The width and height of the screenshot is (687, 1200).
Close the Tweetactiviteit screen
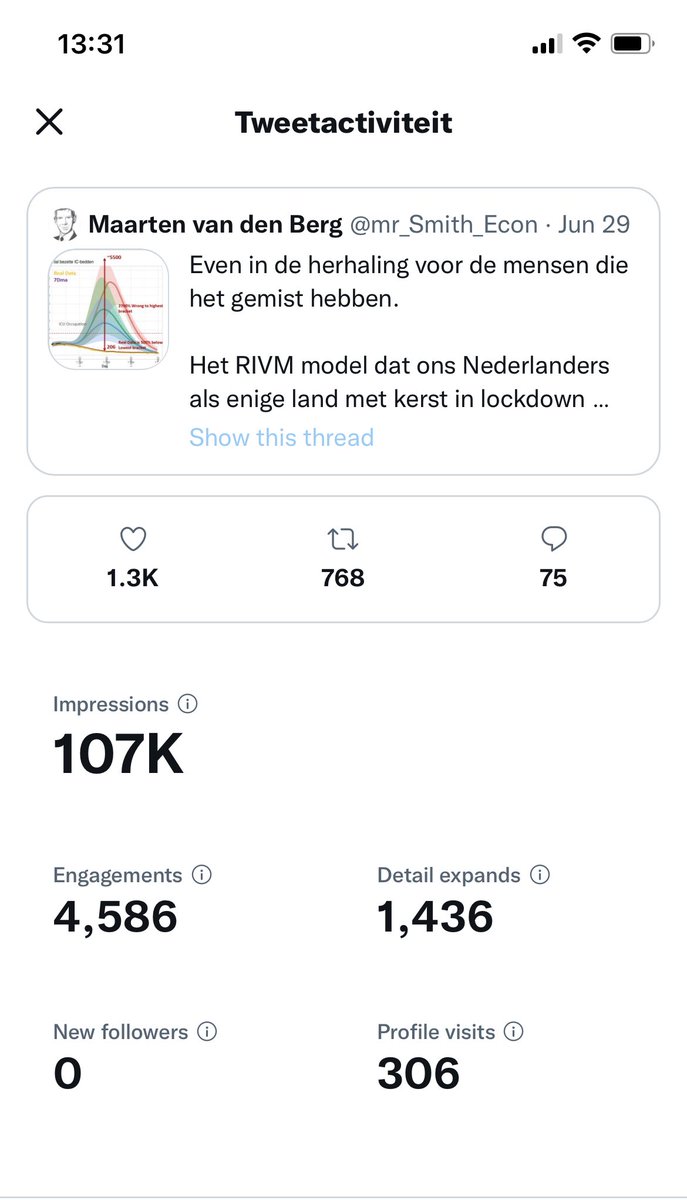coord(49,122)
